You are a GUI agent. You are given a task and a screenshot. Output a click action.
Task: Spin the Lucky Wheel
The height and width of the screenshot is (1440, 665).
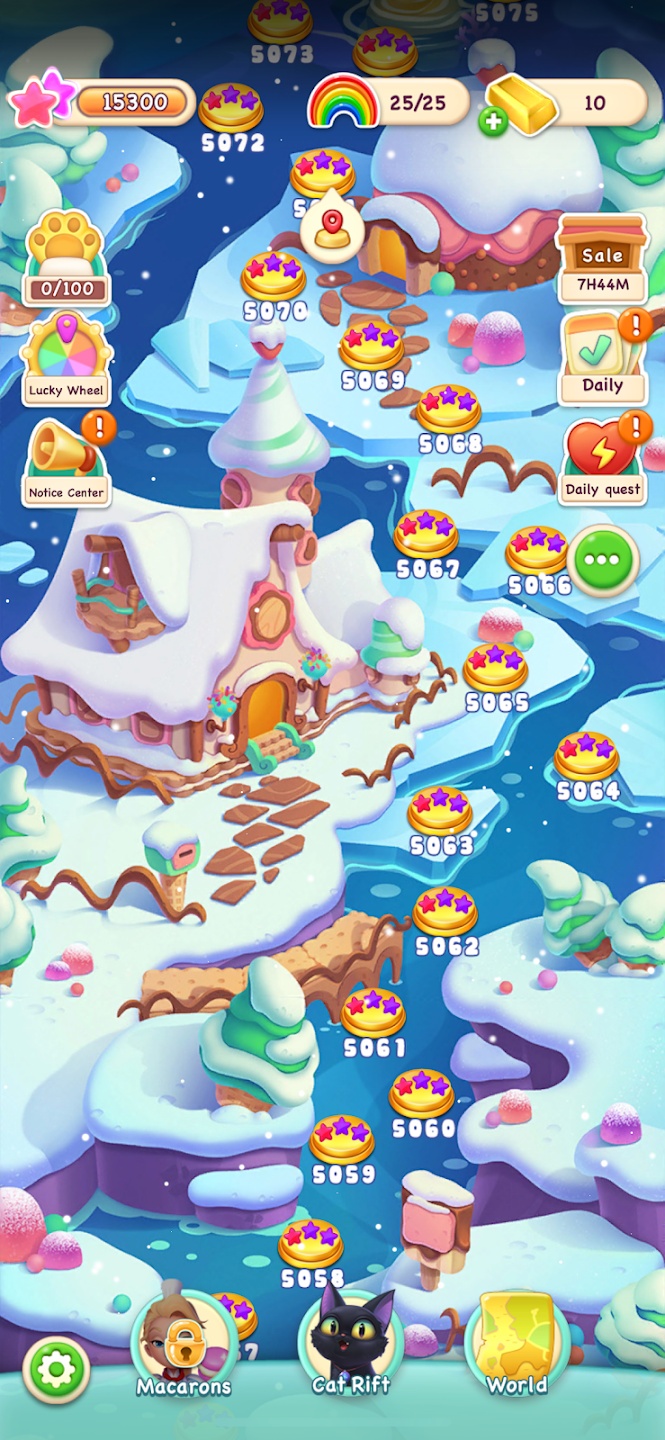click(x=66, y=358)
